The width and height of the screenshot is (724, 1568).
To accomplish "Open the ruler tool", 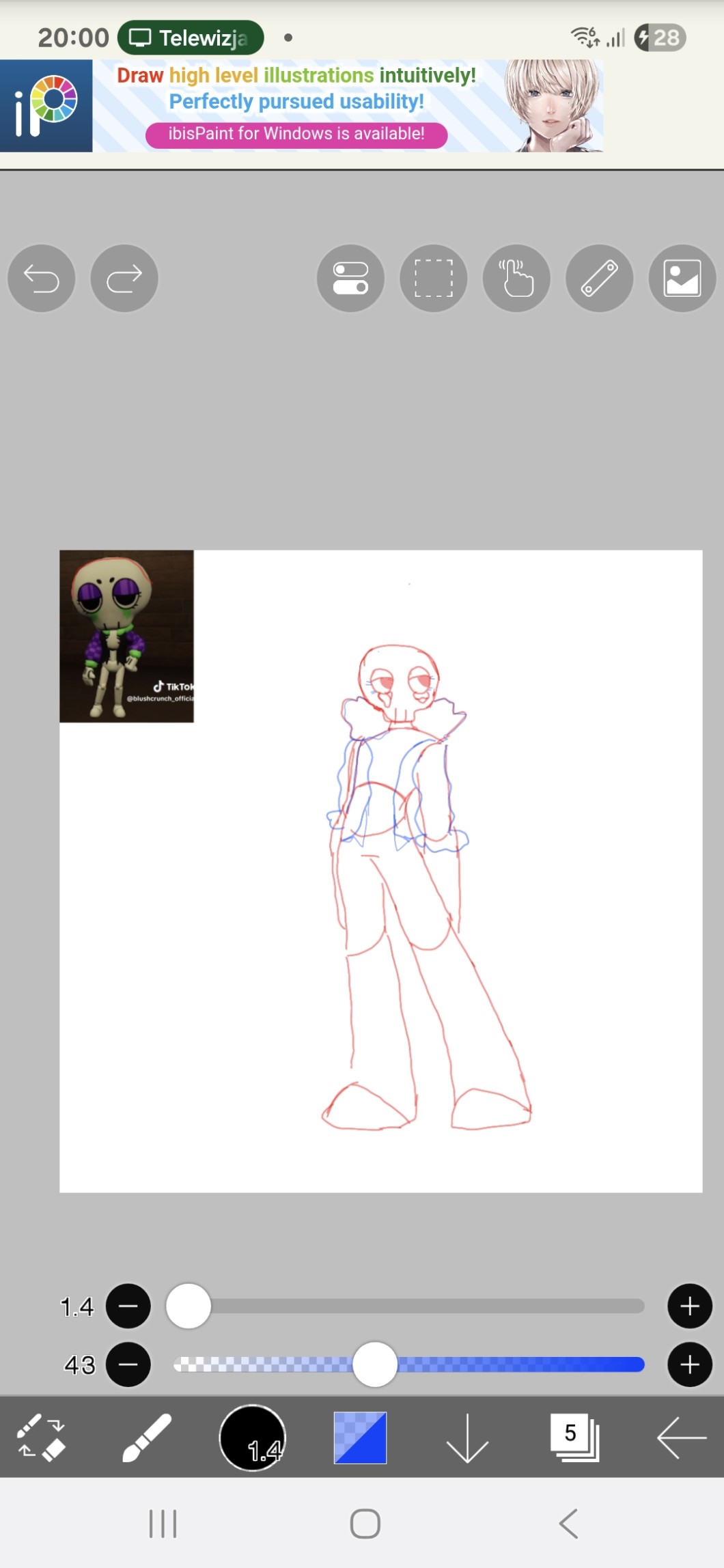I will (x=599, y=279).
